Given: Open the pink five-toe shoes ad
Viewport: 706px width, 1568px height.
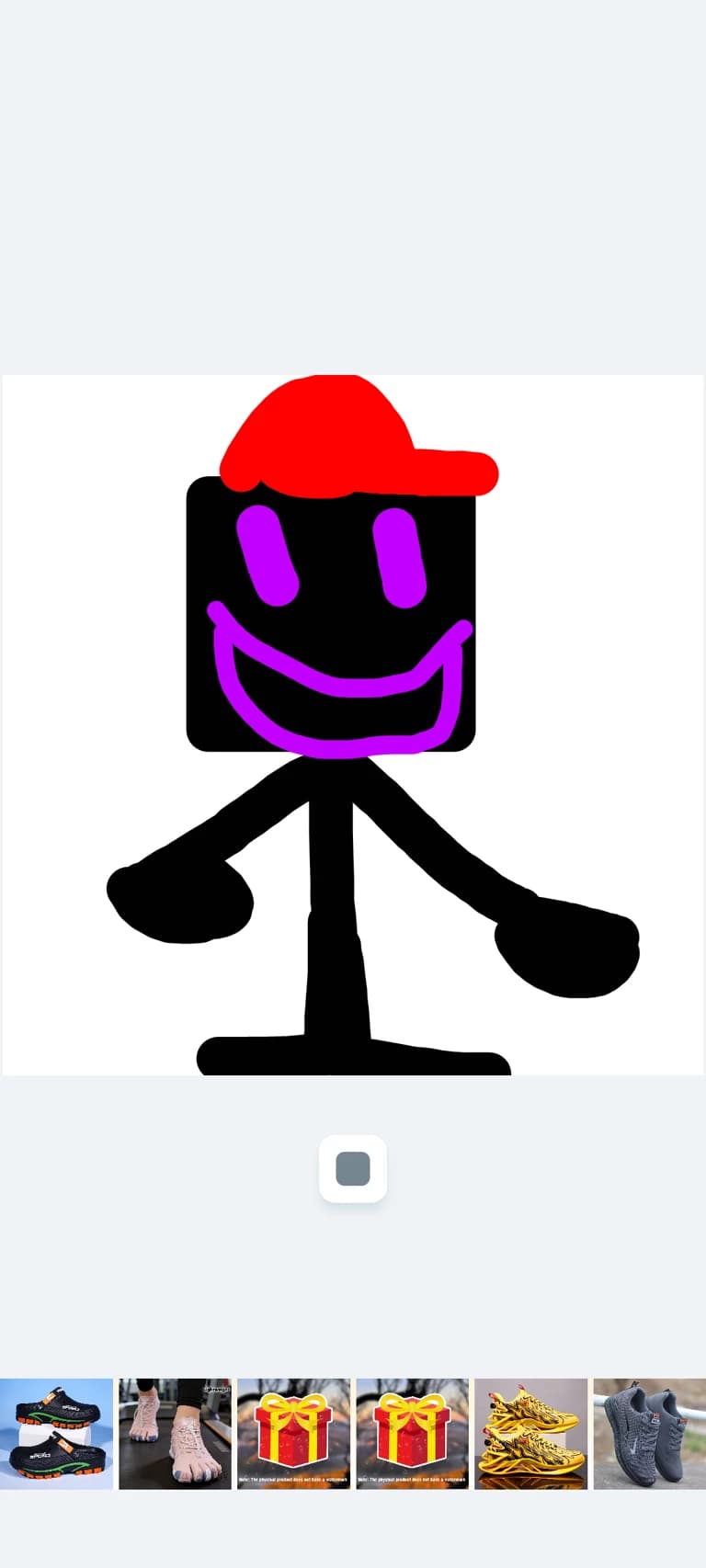Looking at the screenshot, I should pos(175,1434).
